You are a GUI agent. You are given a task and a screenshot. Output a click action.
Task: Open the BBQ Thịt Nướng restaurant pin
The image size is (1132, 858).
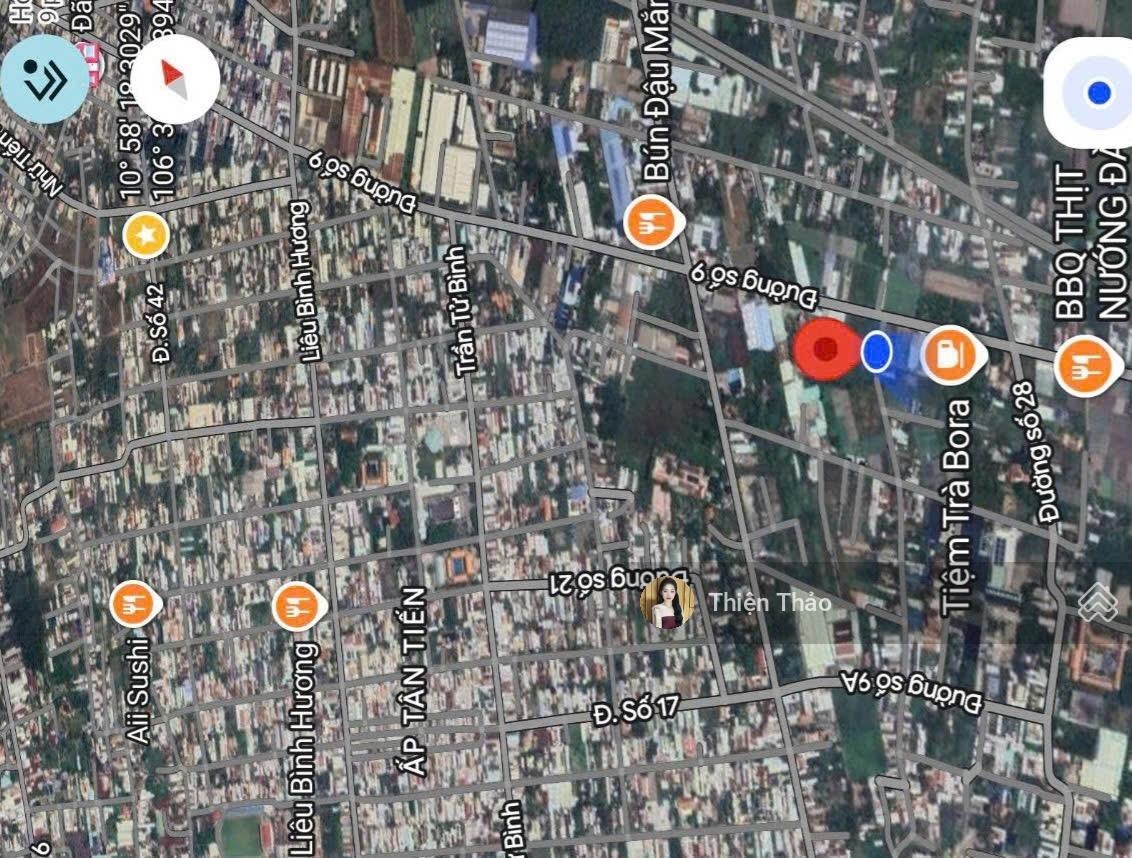pos(1084,366)
